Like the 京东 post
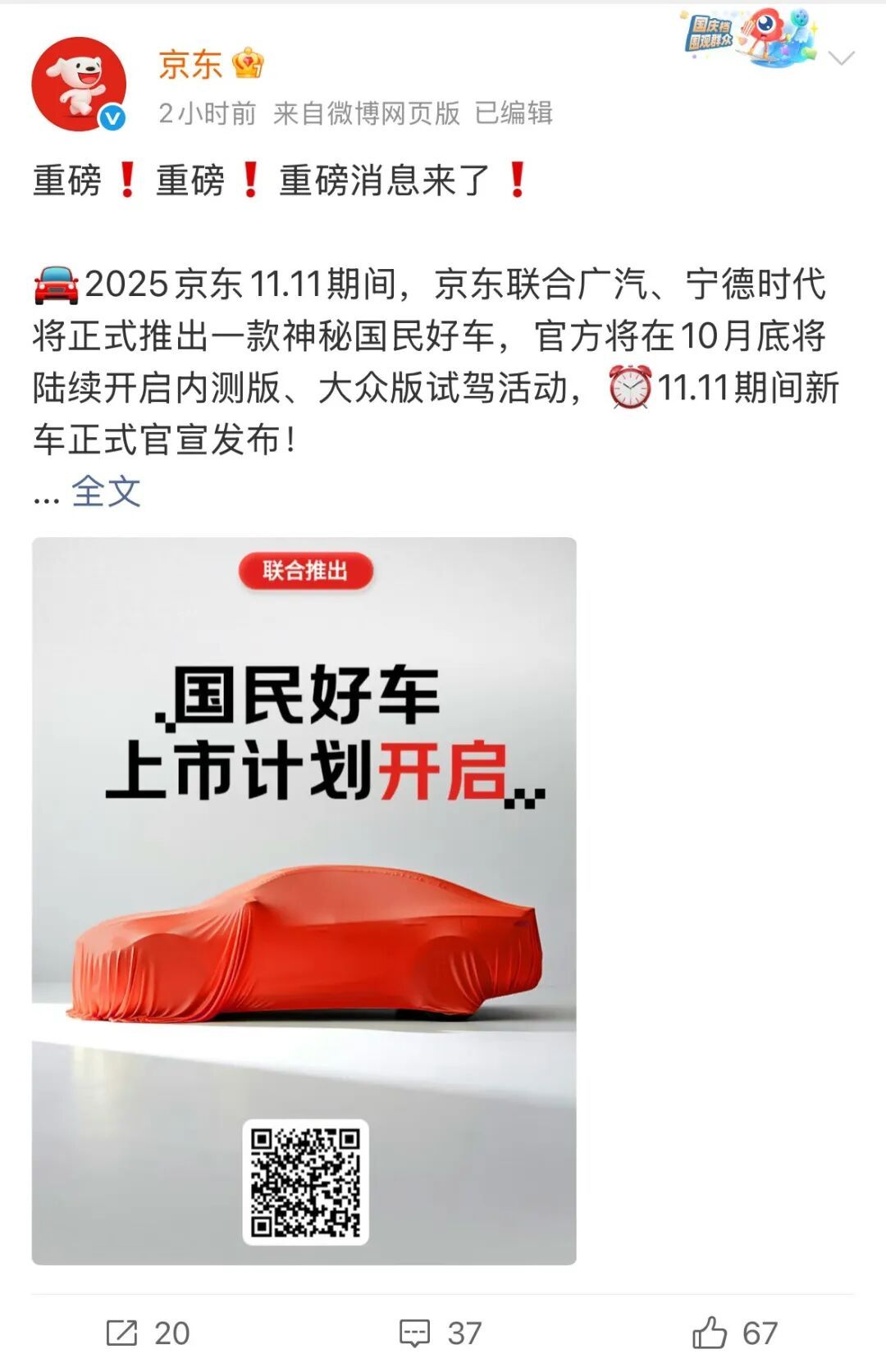Viewport: 886px width, 1372px height. (735, 1333)
